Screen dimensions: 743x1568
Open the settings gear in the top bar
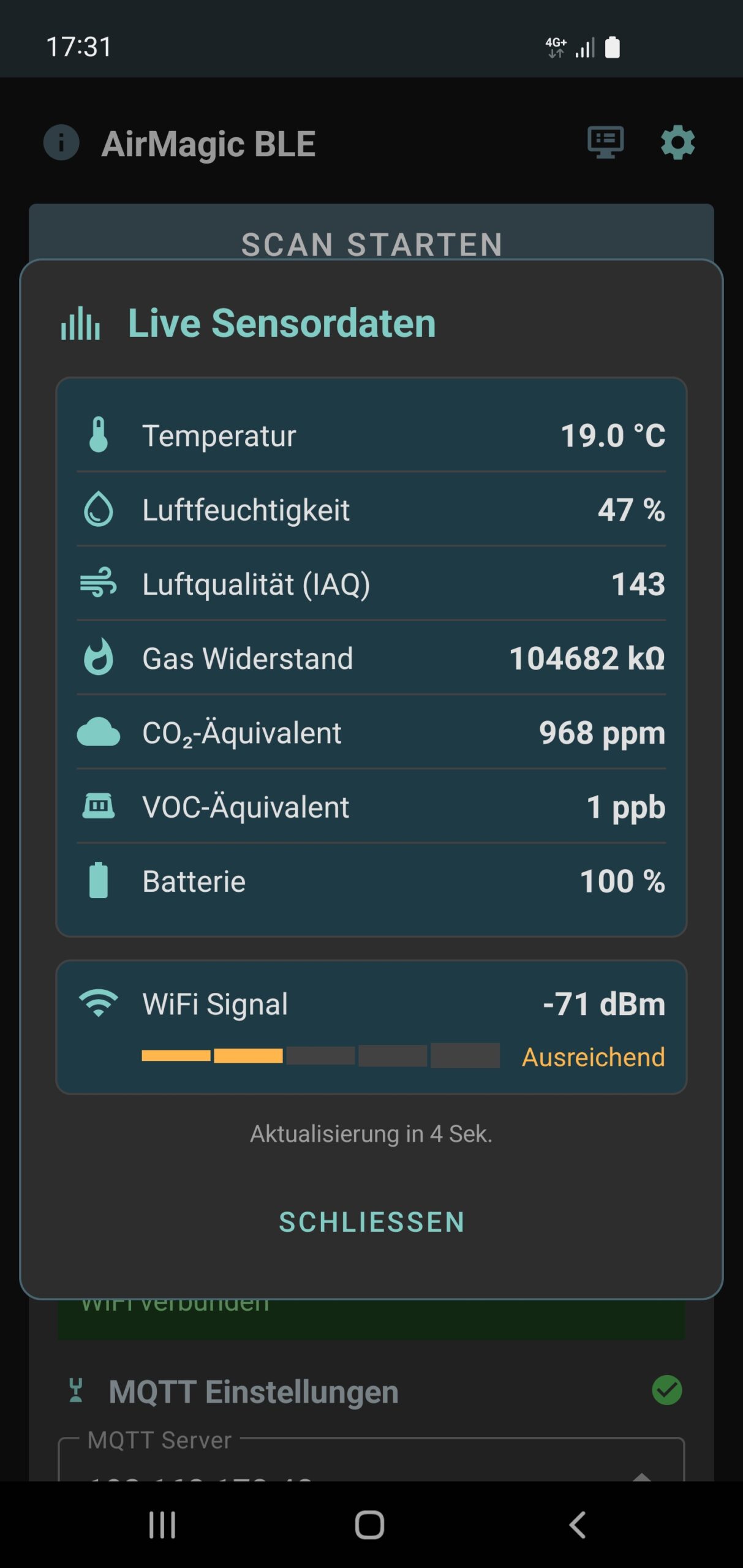point(676,143)
